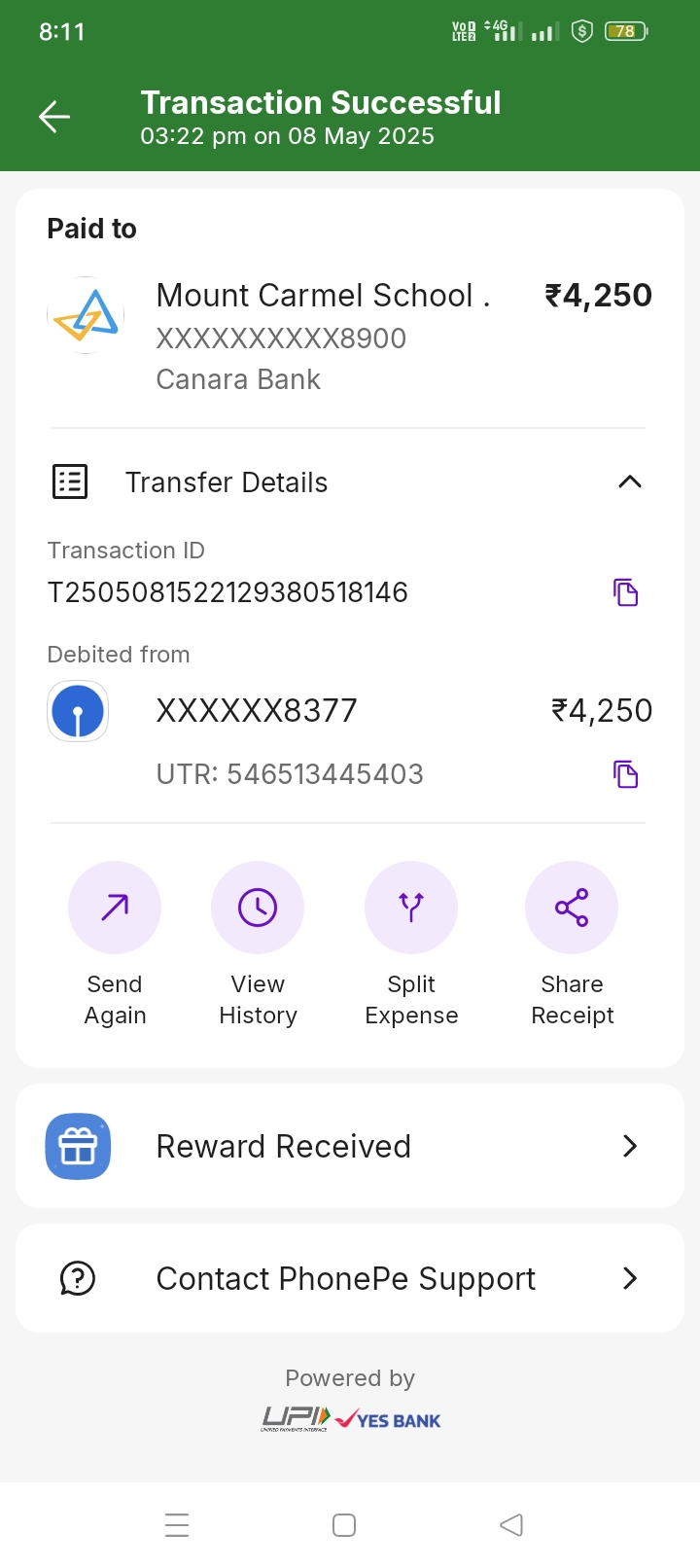Open Contact PhonePe Support
700x1568 pixels.
tap(350, 1278)
